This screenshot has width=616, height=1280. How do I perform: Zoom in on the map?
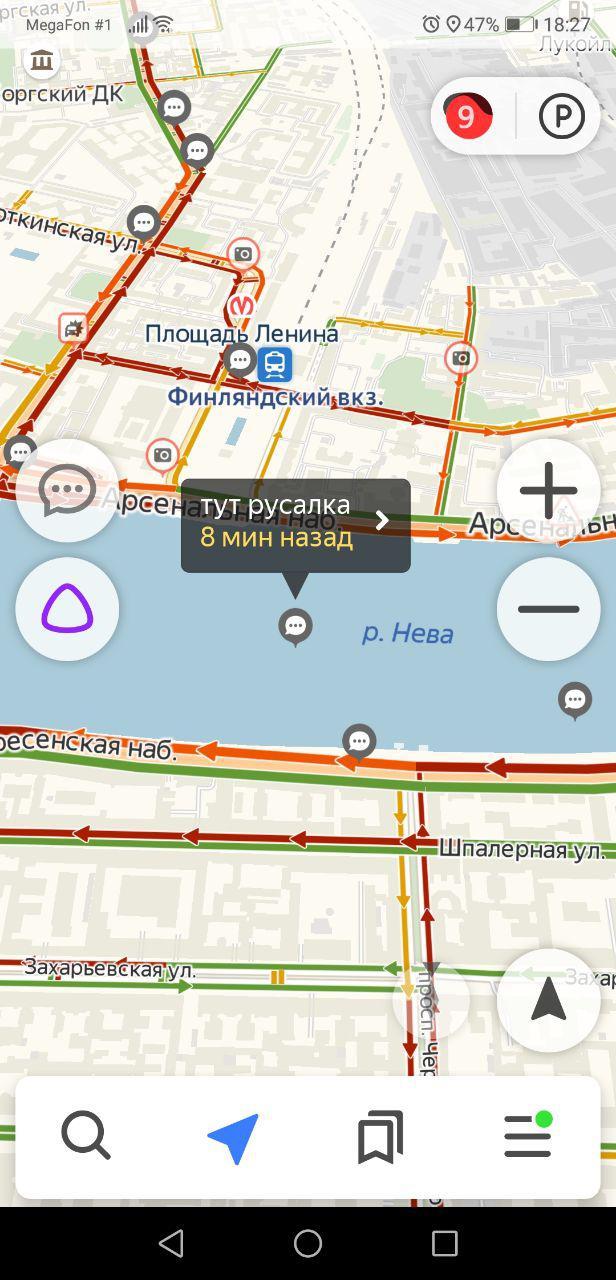click(x=548, y=491)
